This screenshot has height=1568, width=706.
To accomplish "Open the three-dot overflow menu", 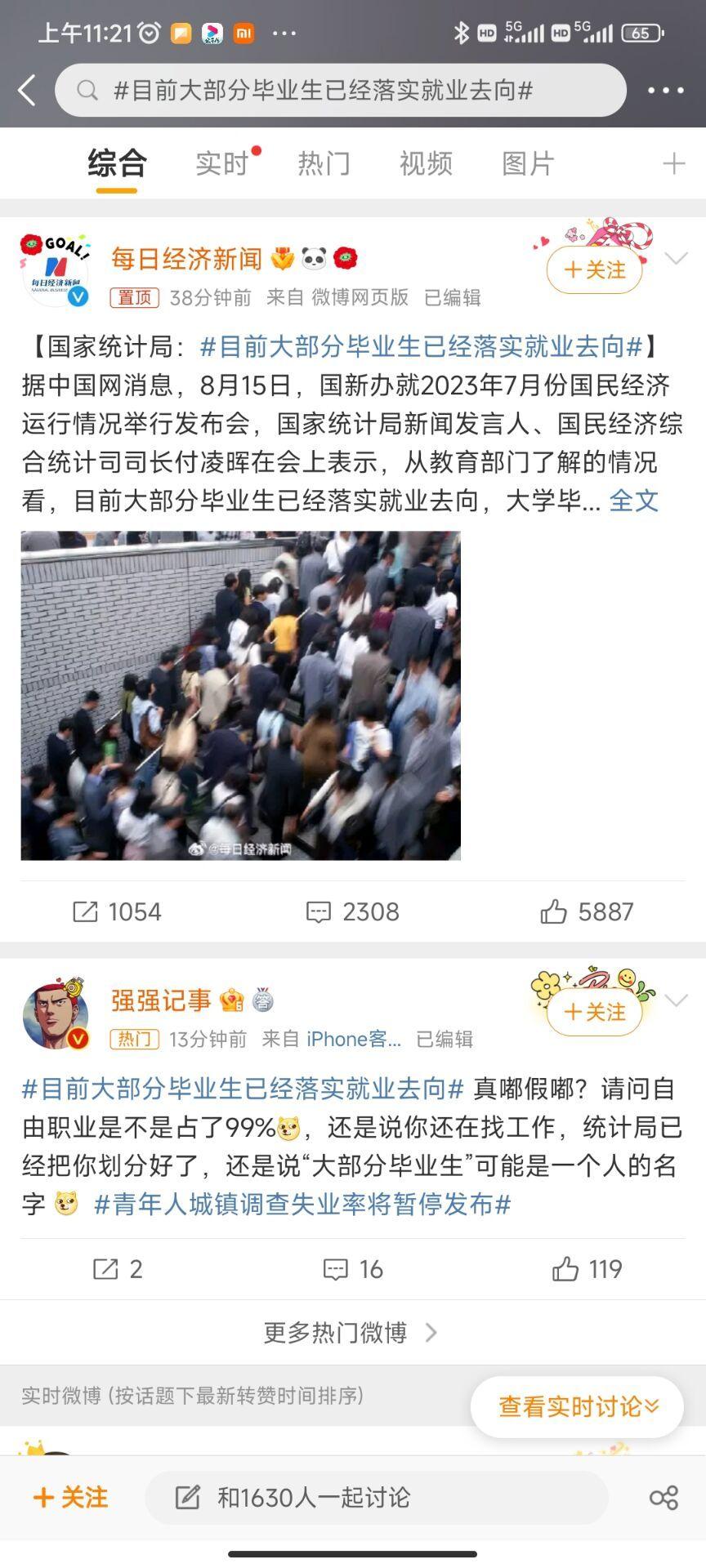I will [x=666, y=90].
